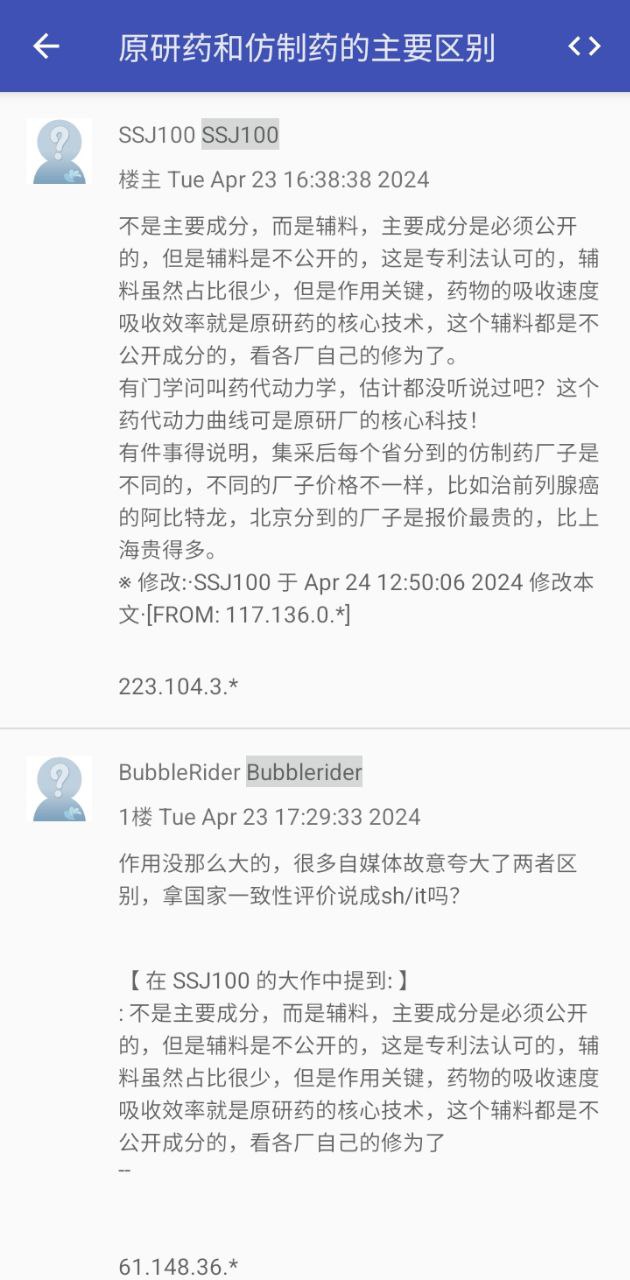Screen dimensions: 630x1280
Task: Go back using the arrow
Action: coord(46,46)
